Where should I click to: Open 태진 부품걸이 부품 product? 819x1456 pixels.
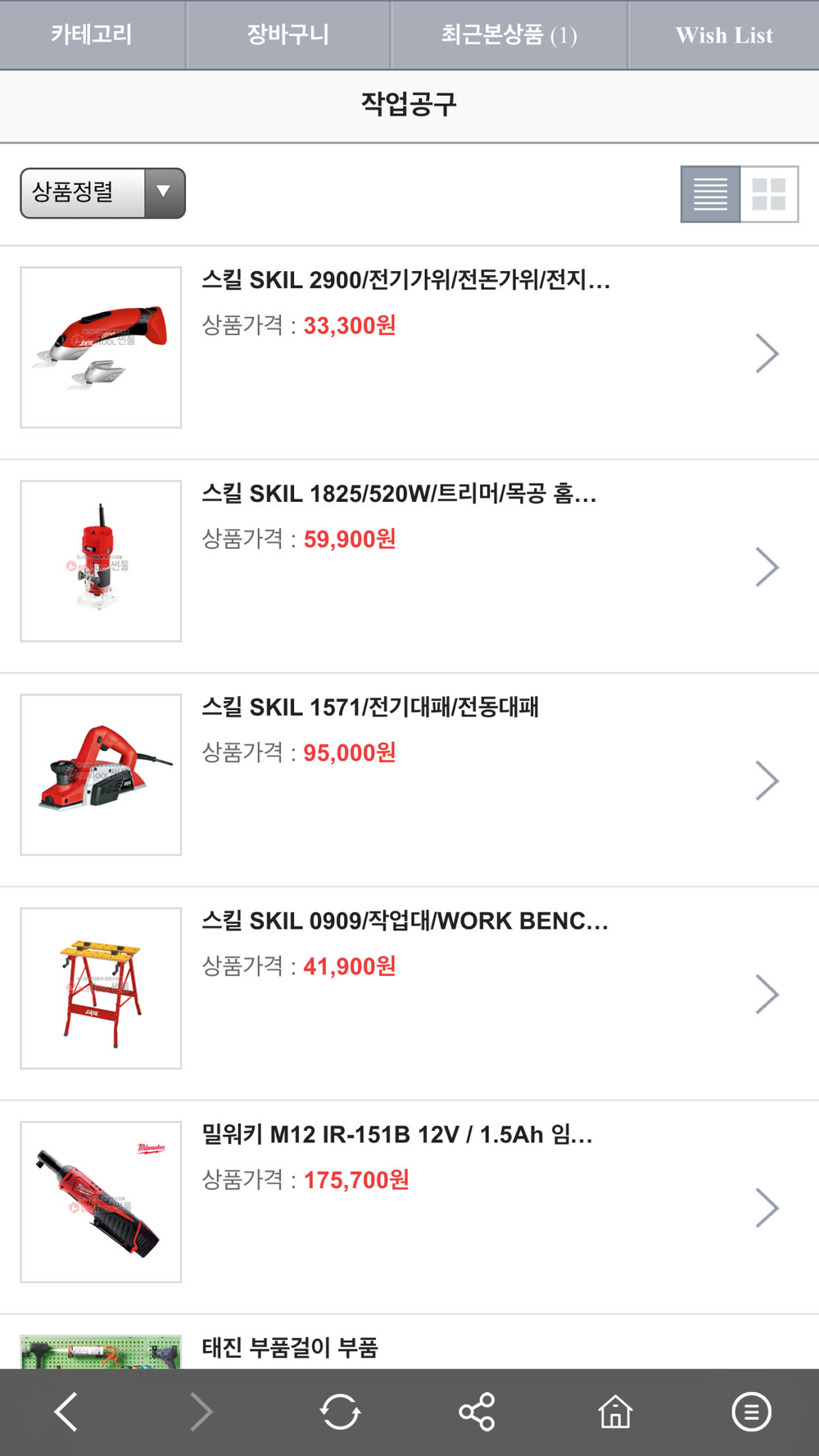click(290, 1347)
